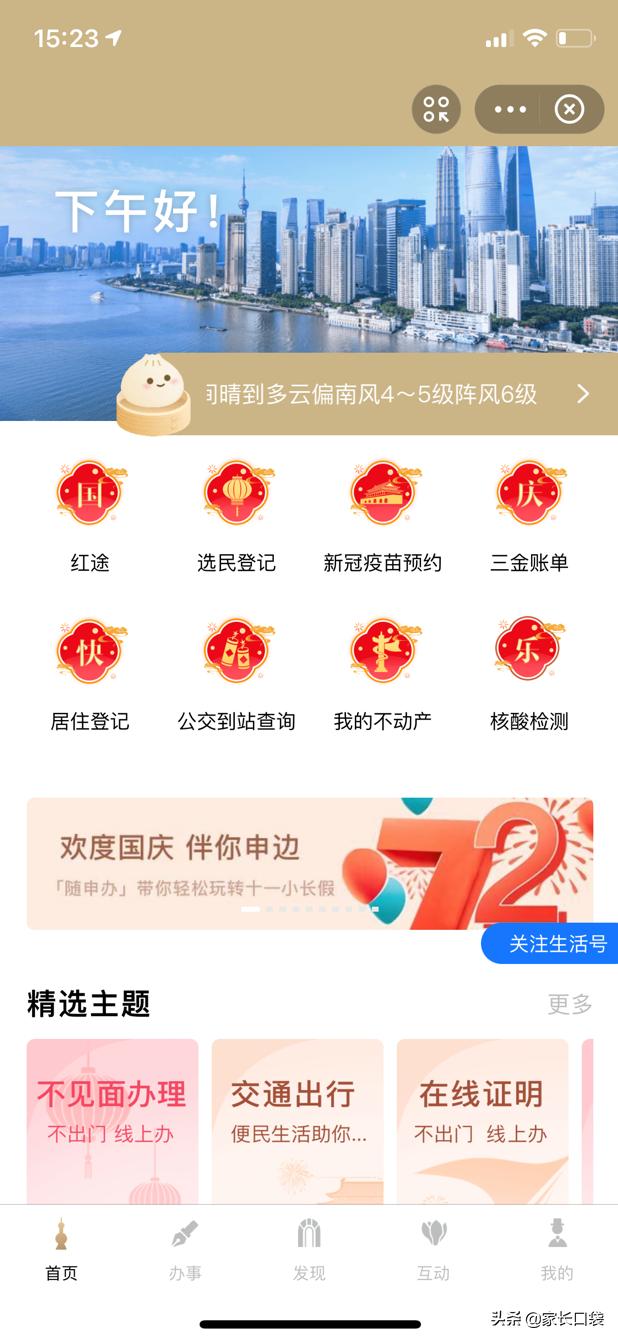Expand the weather forecast banner arrow
This screenshot has height=1341, width=618.
point(583,394)
